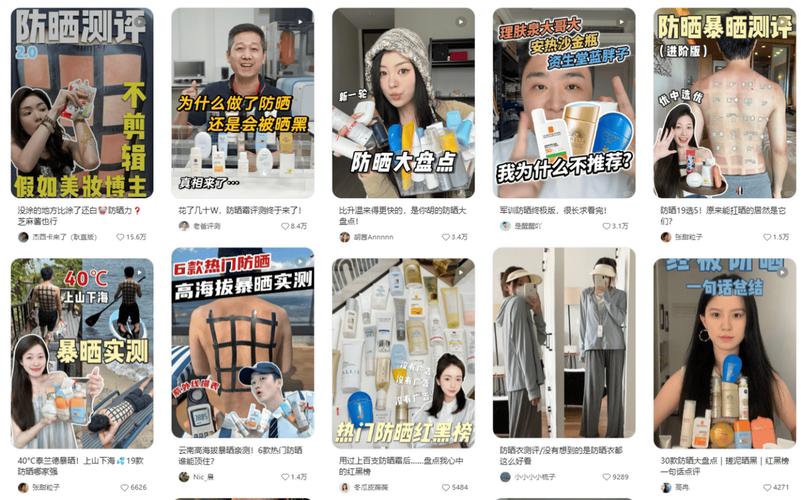Screen dimensions: 801x500
Task: Open the 防晒大盘点 post by 胡茜Annnnn
Action: (x=402, y=103)
